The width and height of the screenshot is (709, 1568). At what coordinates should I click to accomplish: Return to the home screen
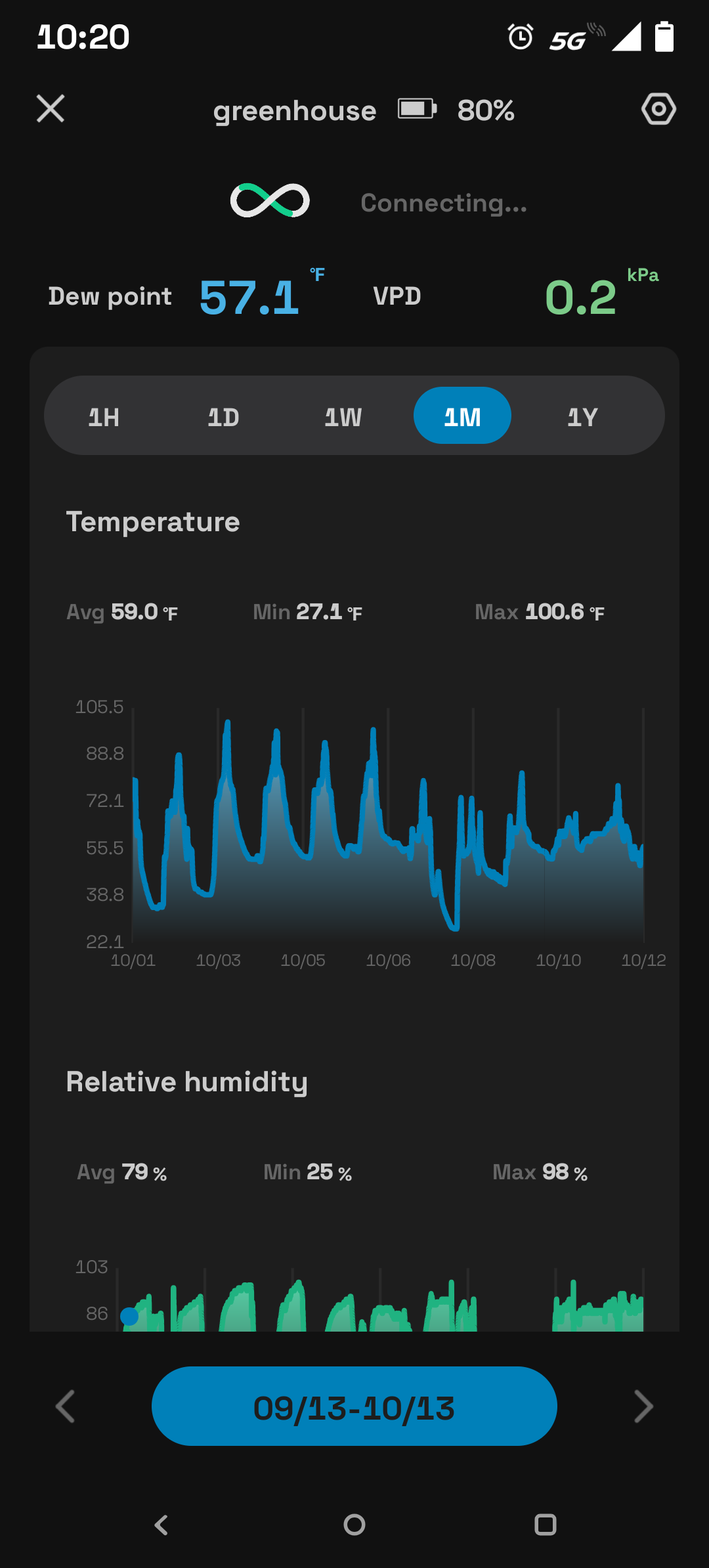point(354,1525)
